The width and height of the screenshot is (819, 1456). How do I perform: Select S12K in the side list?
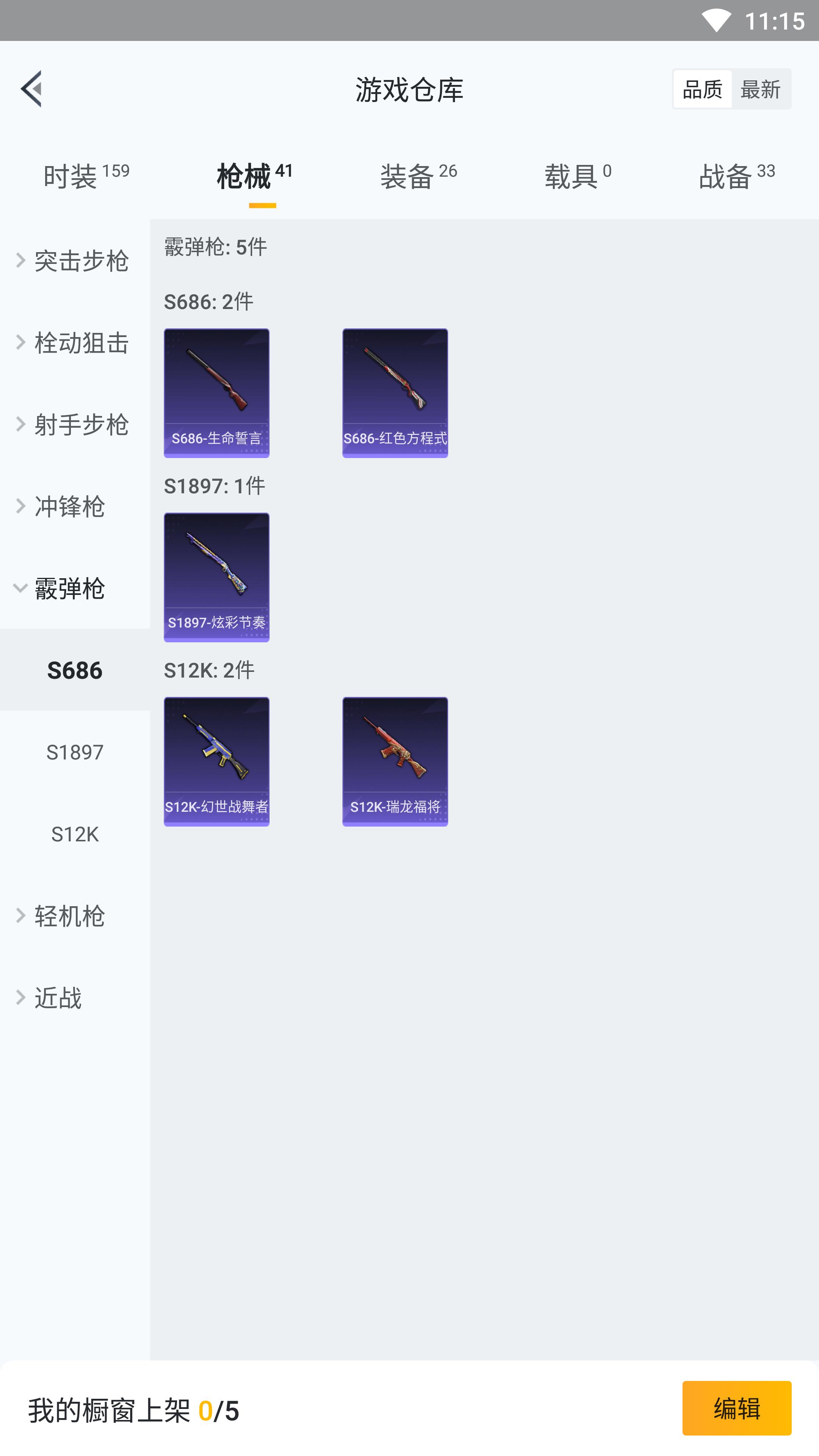pyautogui.click(x=75, y=834)
